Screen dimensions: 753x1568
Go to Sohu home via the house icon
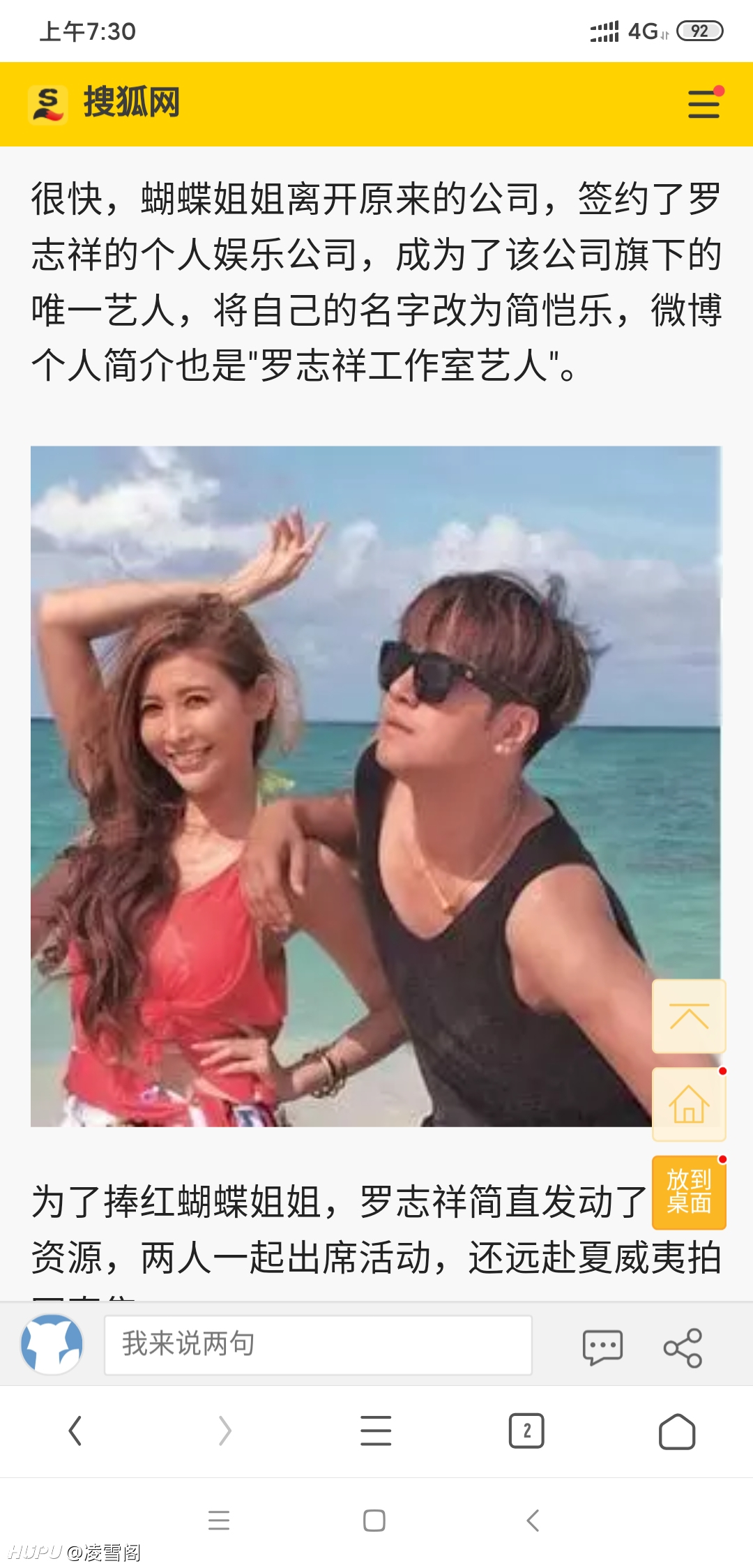click(689, 1104)
